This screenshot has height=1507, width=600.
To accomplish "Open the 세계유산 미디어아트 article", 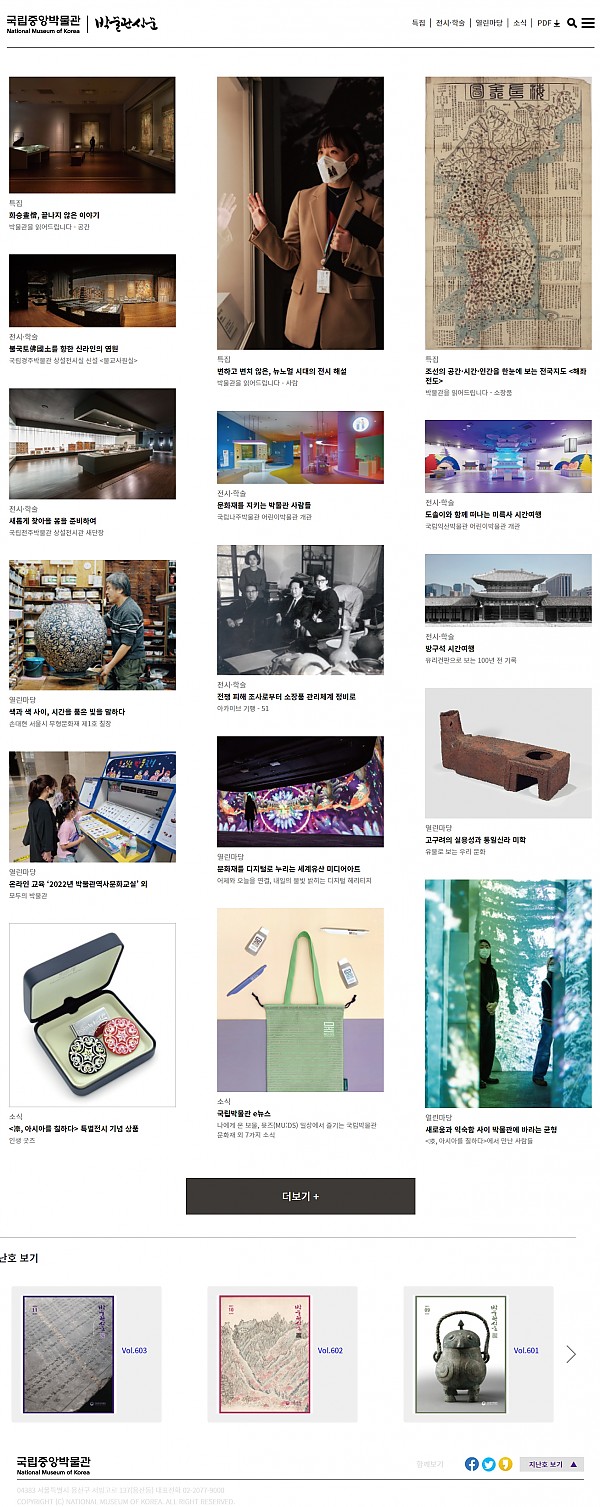I will pyautogui.click(x=288, y=869).
